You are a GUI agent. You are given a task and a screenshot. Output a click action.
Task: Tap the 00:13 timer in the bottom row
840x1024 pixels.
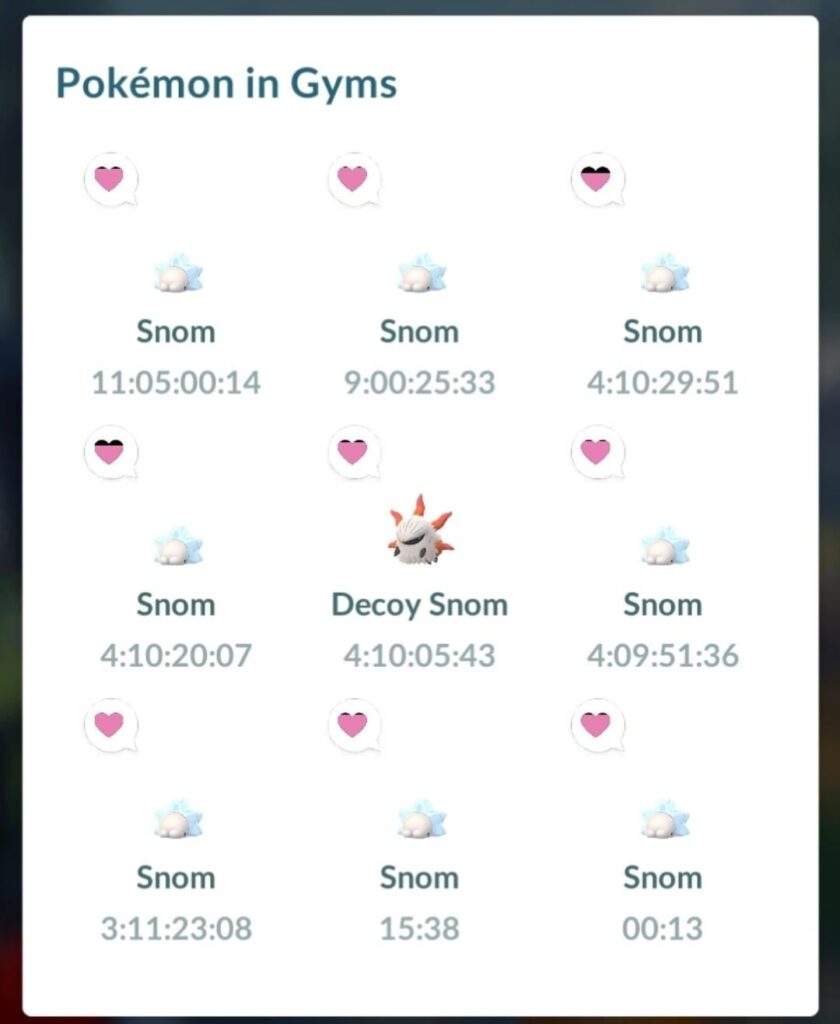tap(663, 928)
